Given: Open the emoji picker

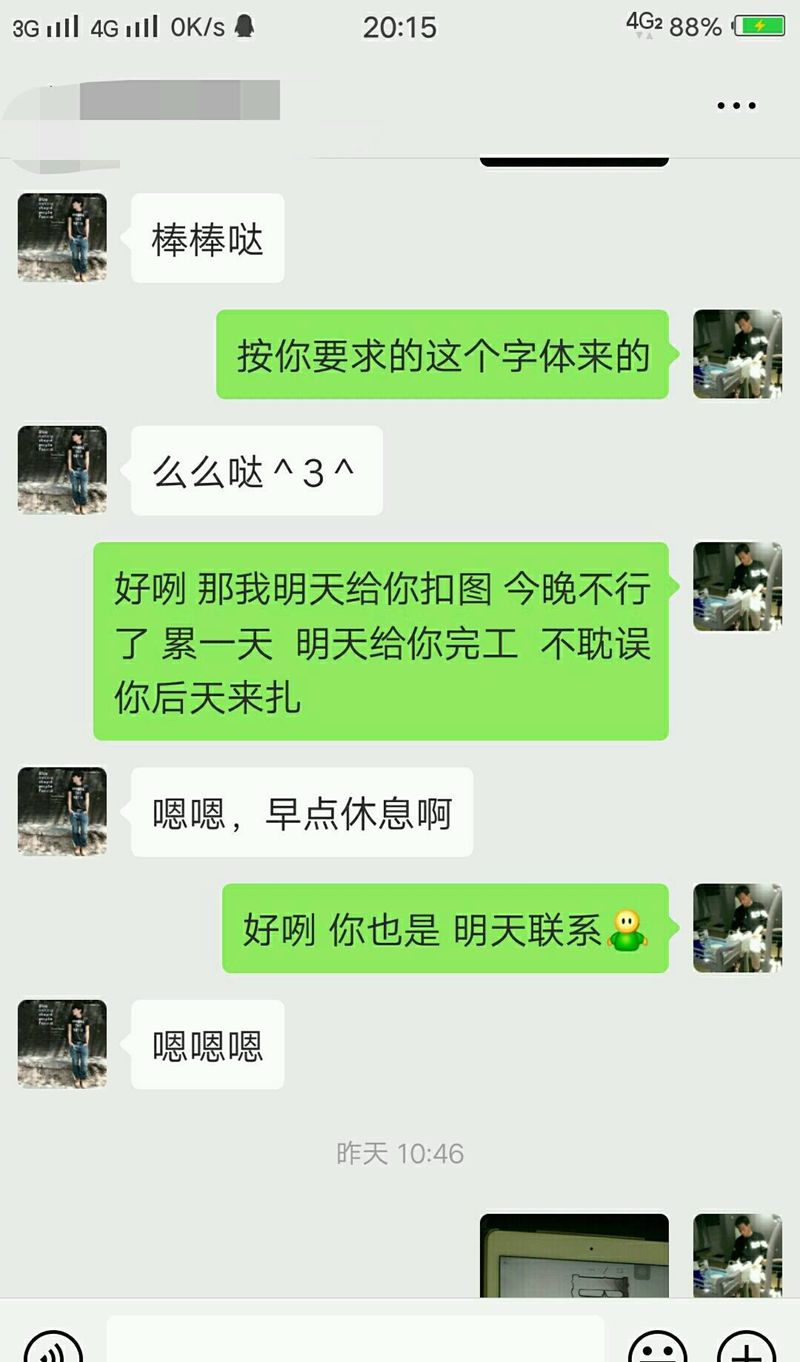Looking at the screenshot, I should [656, 1347].
